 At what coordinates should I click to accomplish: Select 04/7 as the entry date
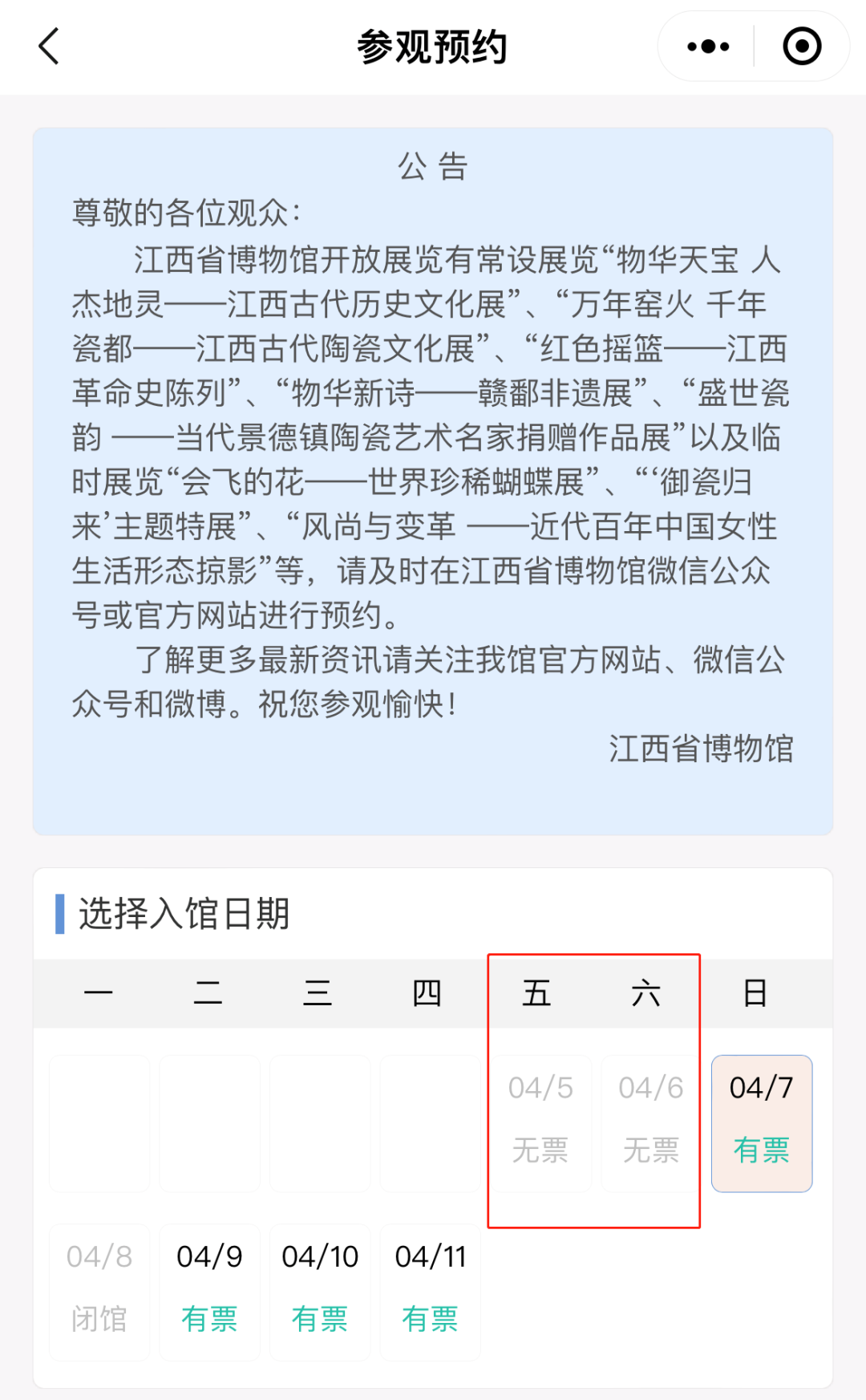click(x=761, y=1122)
